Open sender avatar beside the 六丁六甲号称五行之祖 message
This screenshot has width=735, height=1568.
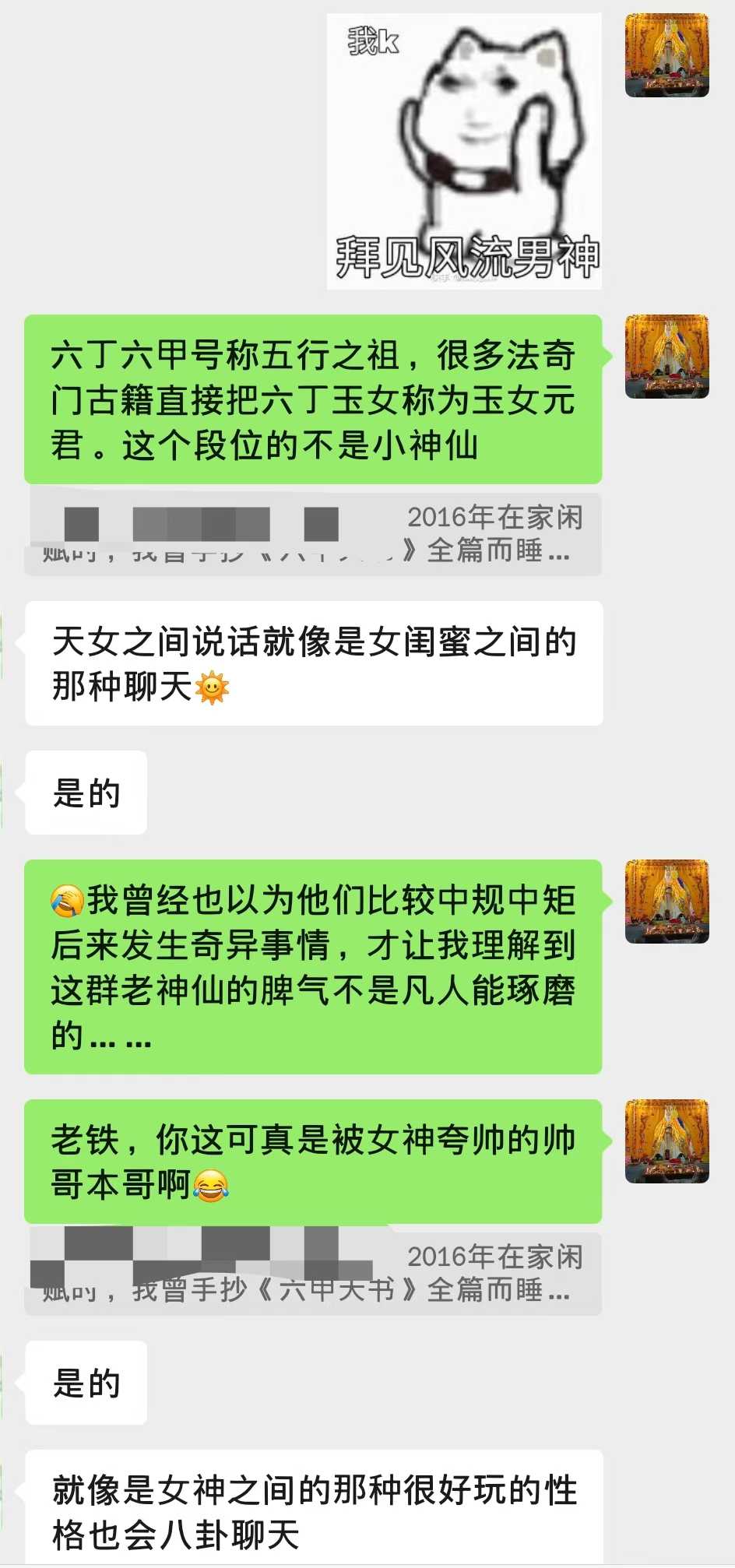click(x=666, y=357)
